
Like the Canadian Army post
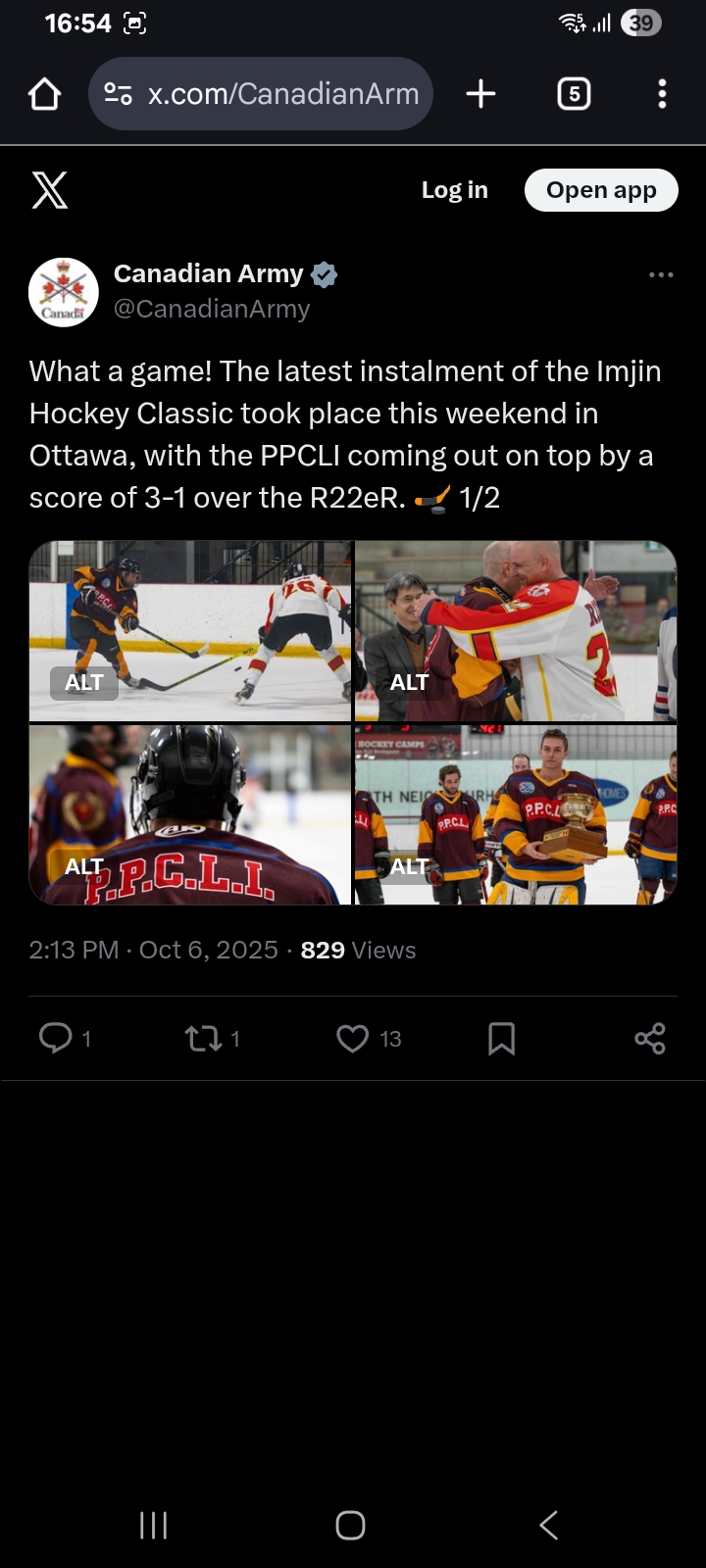(x=353, y=1038)
